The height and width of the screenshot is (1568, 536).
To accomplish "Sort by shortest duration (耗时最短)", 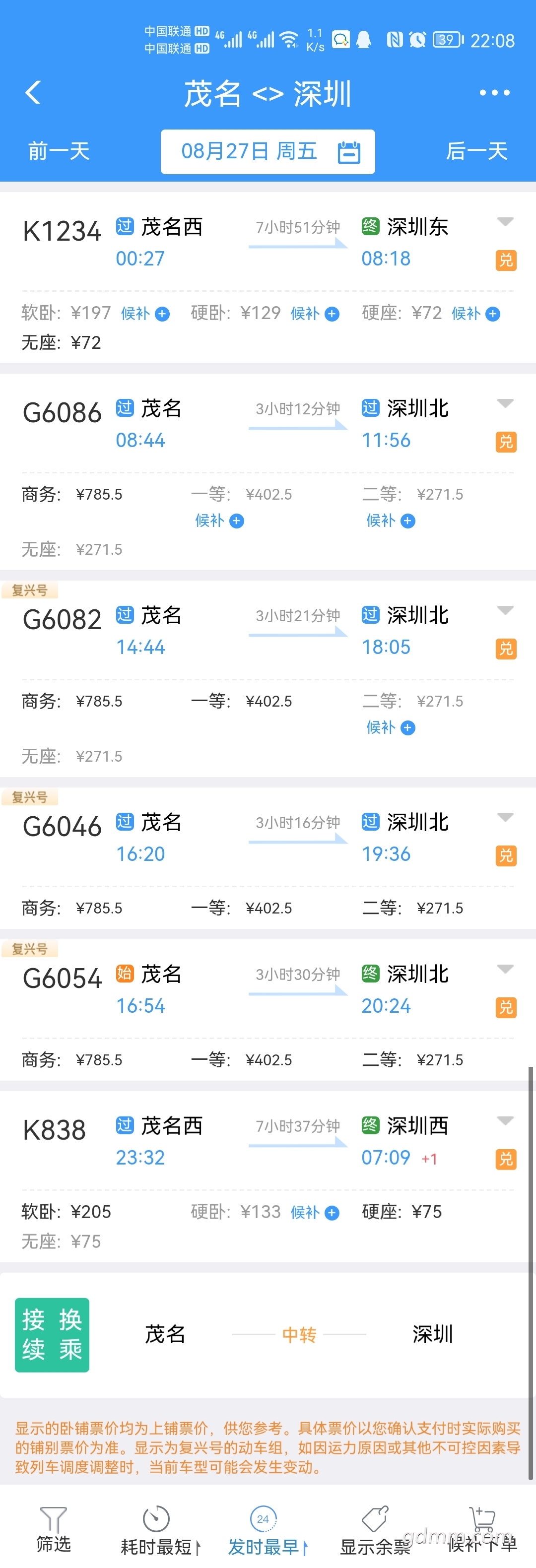I will 160,1529.
